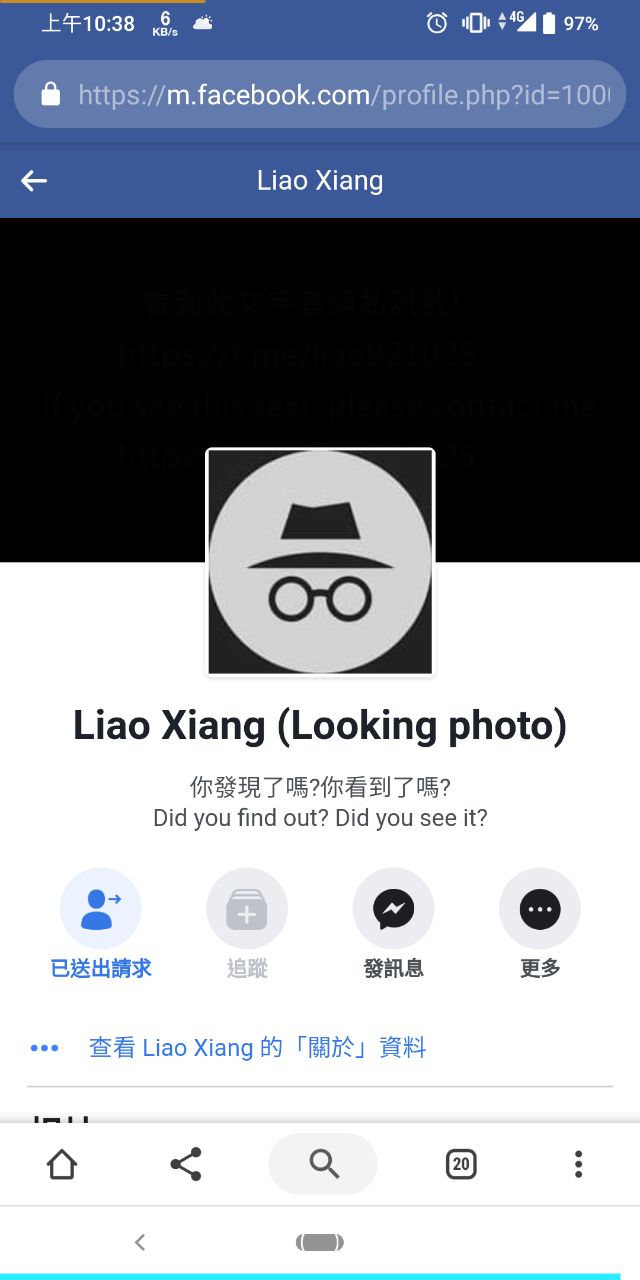Tap the system home pill
The height and width of the screenshot is (1280, 640).
[320, 1242]
